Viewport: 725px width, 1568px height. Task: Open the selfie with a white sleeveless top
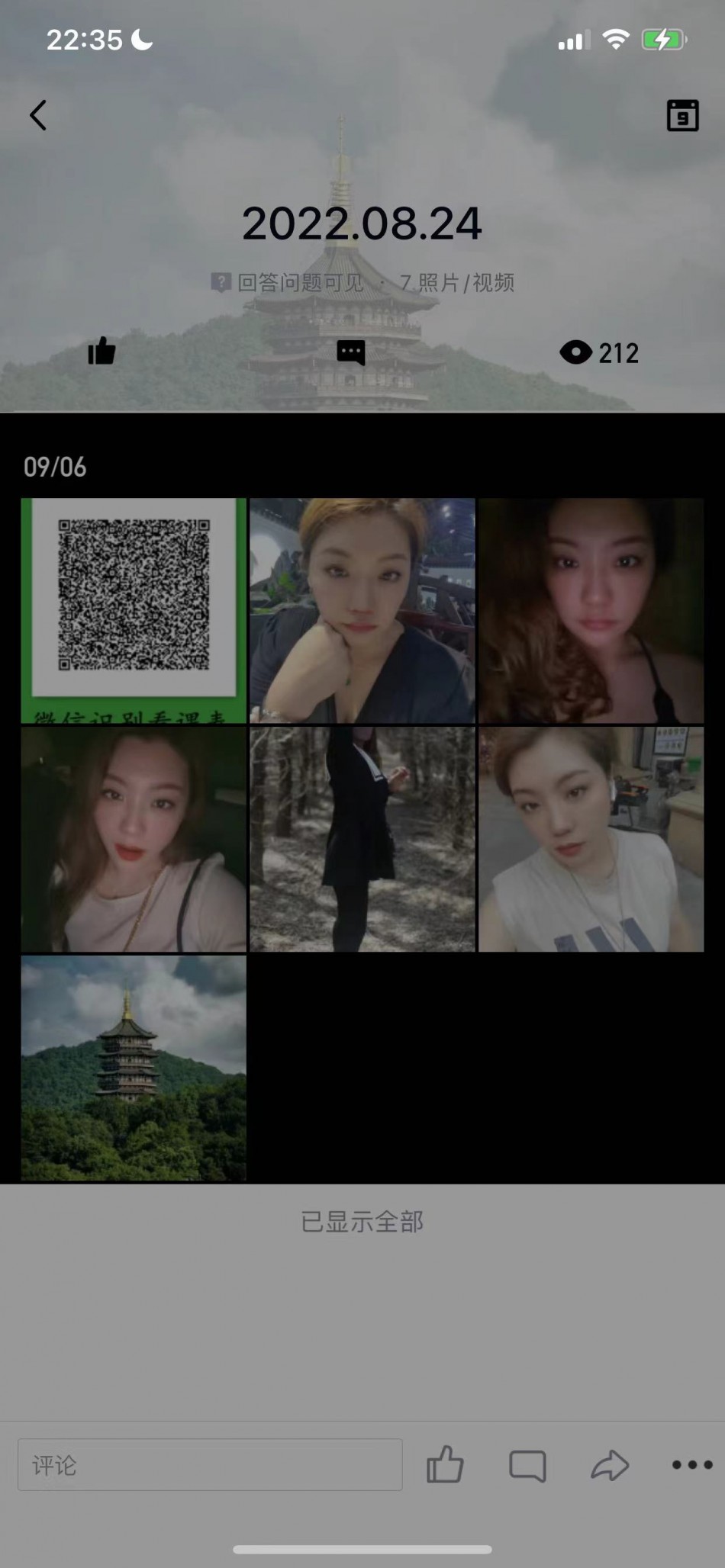591,839
